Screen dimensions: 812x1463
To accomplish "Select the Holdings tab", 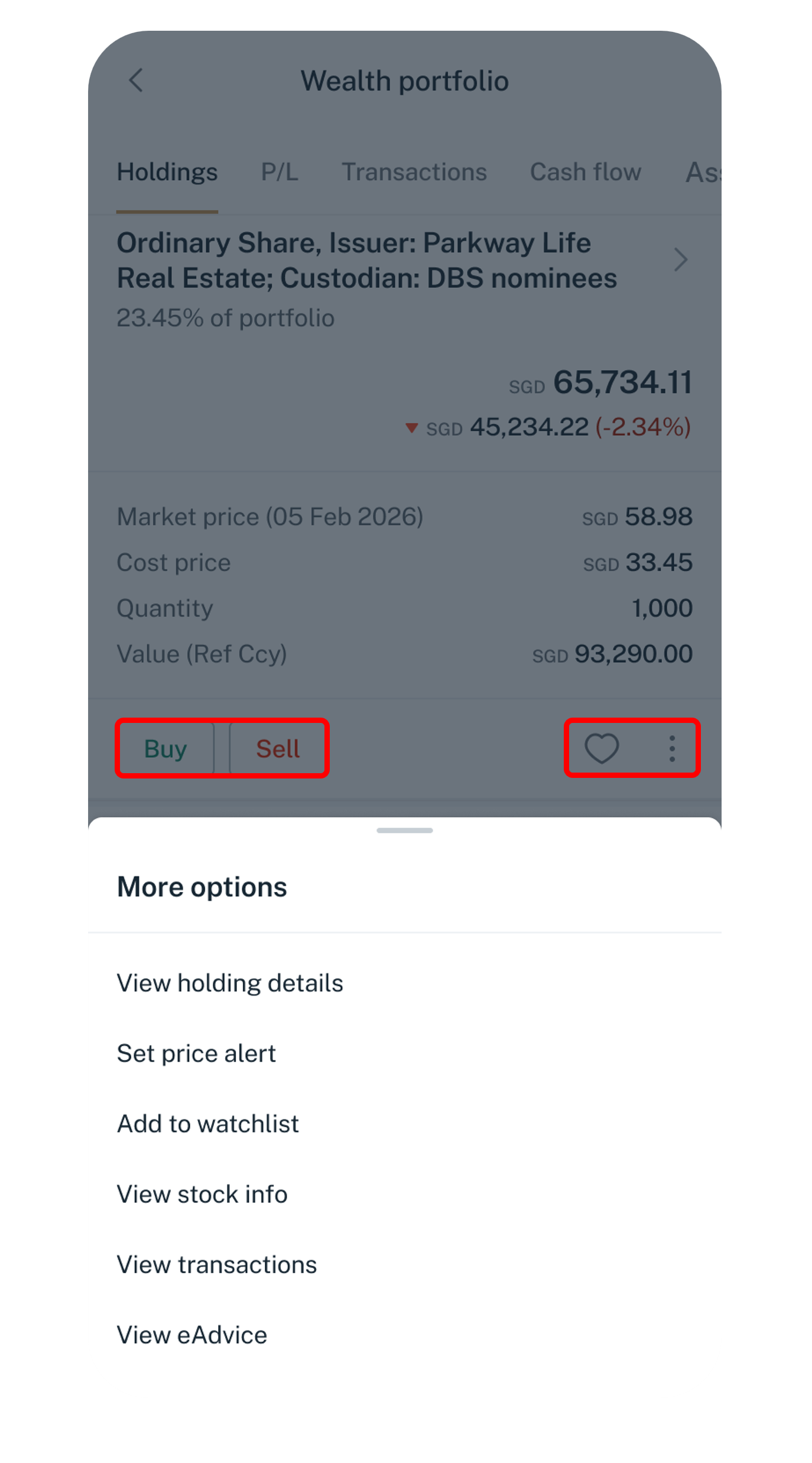I will 167,172.
